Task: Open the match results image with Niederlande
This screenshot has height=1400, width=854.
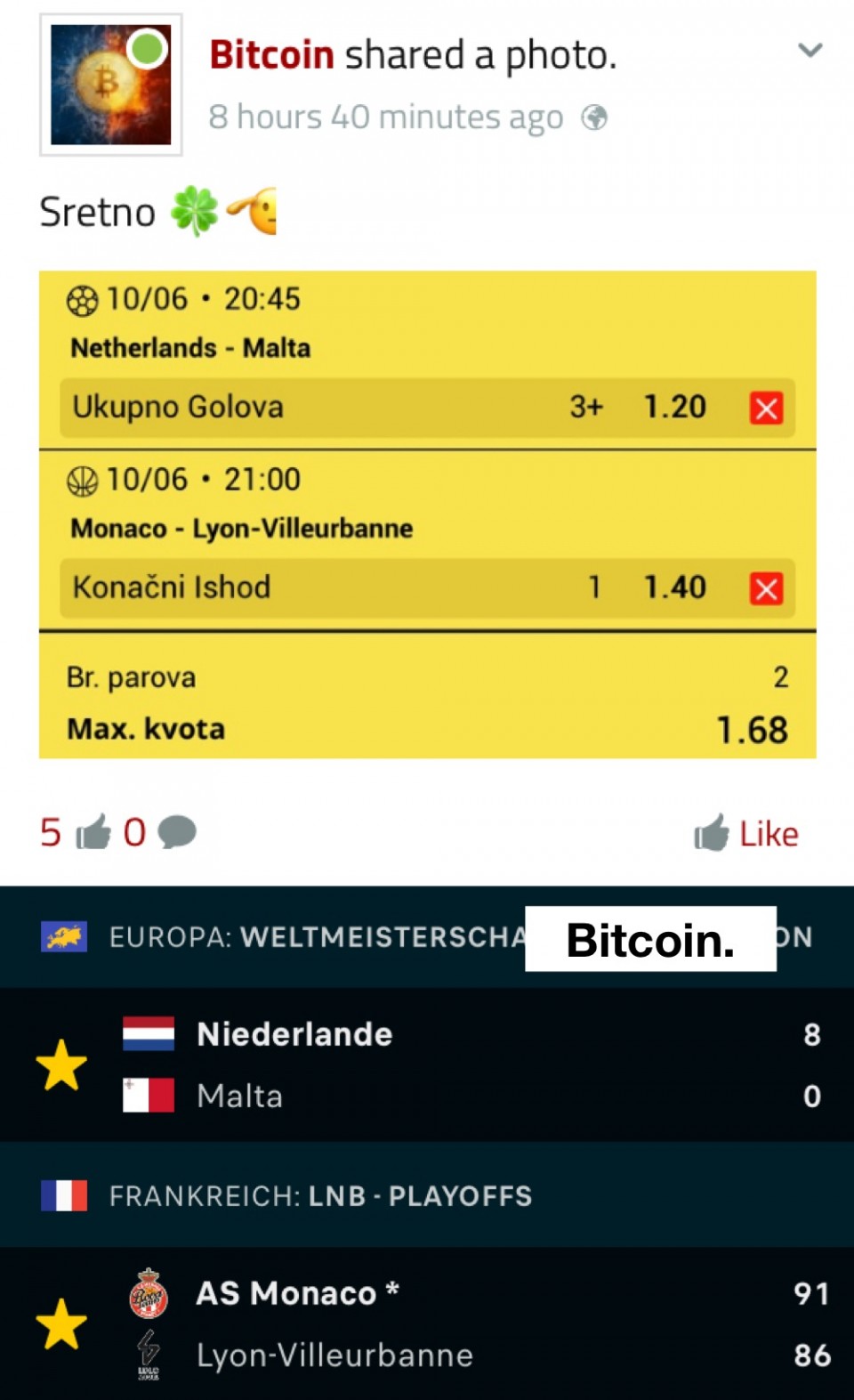Action: 427,1143
